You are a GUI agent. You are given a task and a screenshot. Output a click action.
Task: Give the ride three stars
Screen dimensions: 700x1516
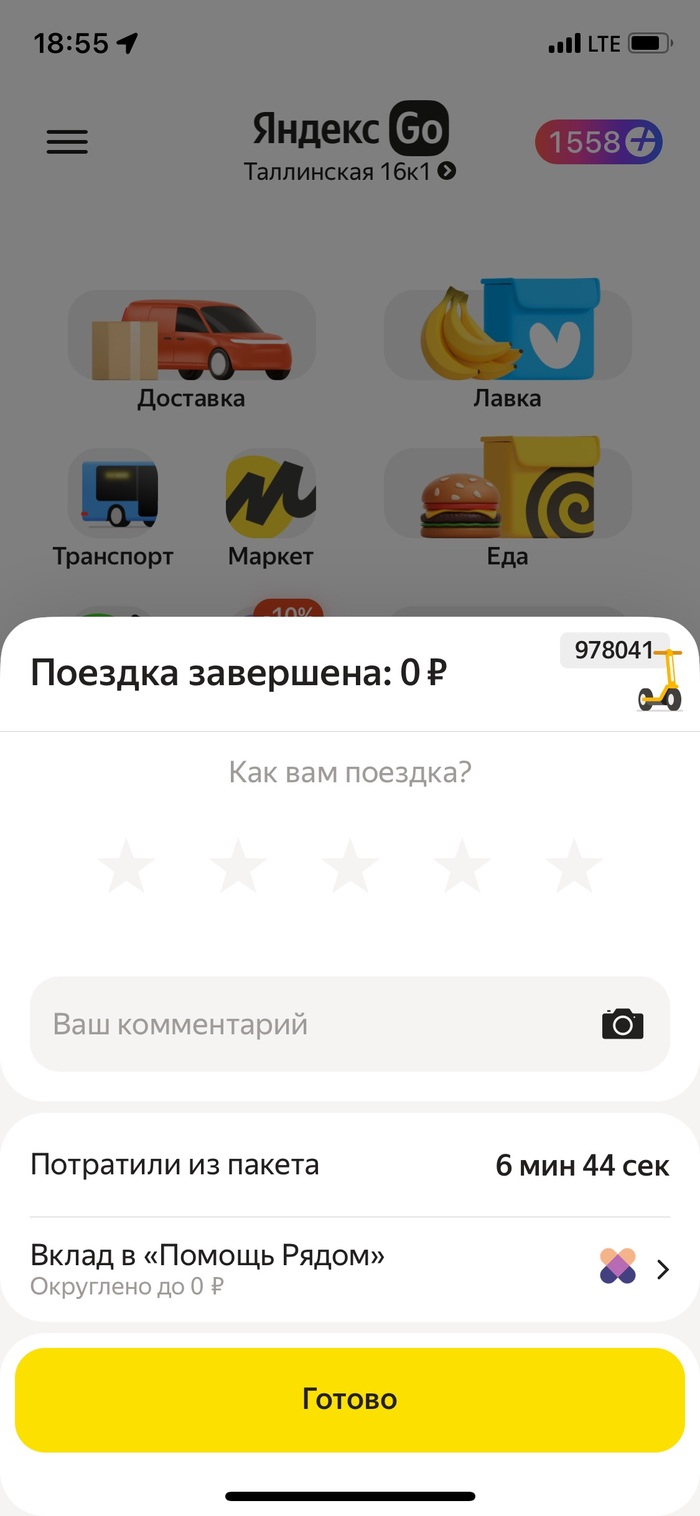coord(350,866)
